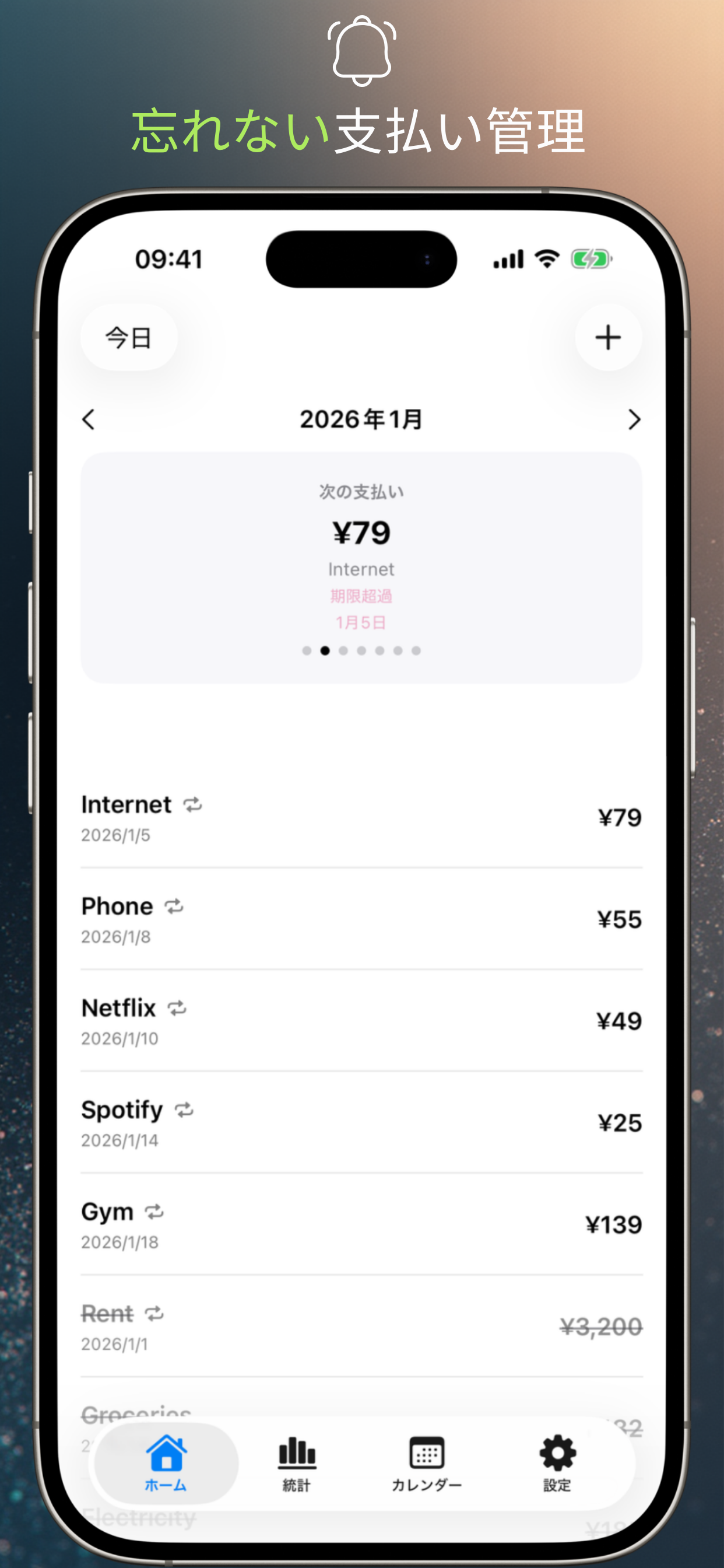Open the 2026年1月 month selector
The height and width of the screenshot is (1568, 724).
361,419
